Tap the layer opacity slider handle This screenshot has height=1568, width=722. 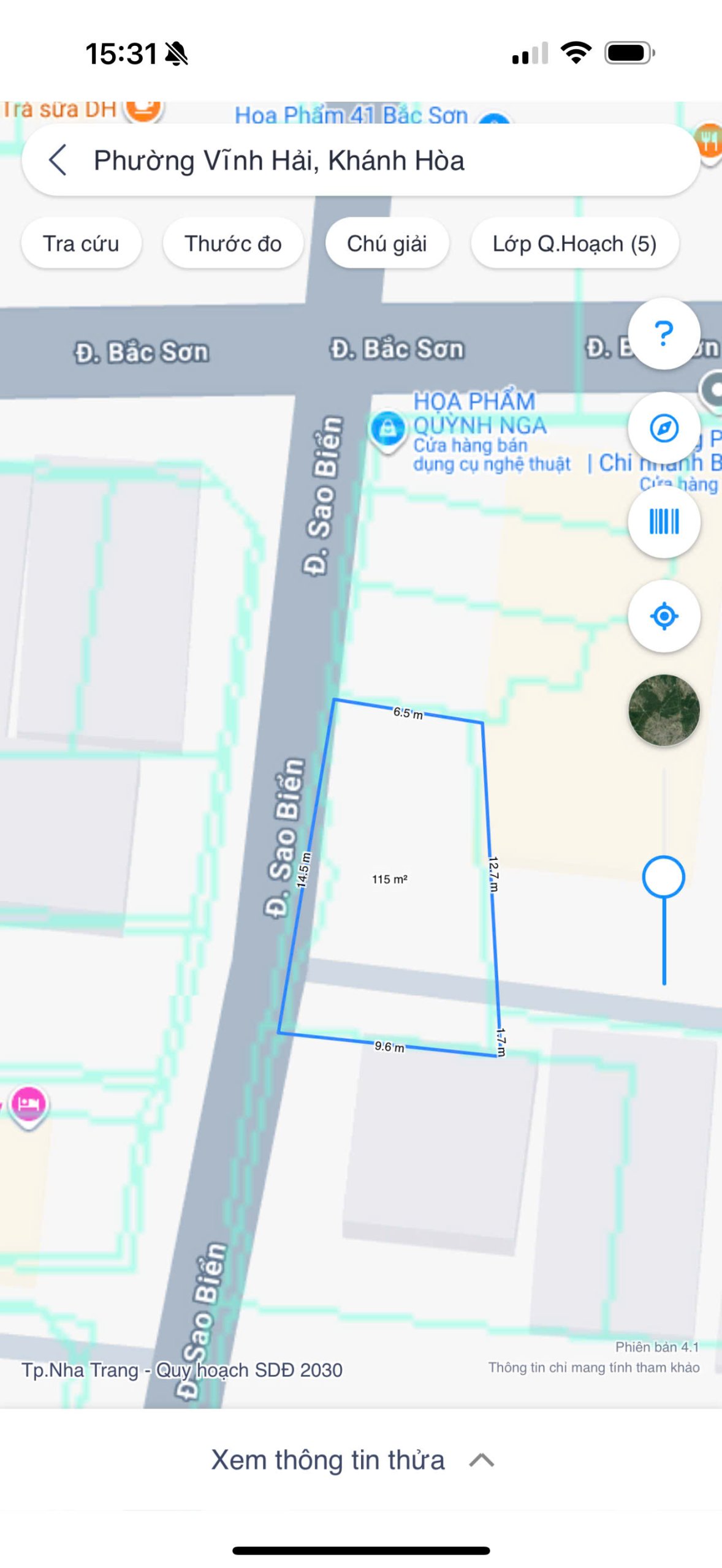(663, 877)
